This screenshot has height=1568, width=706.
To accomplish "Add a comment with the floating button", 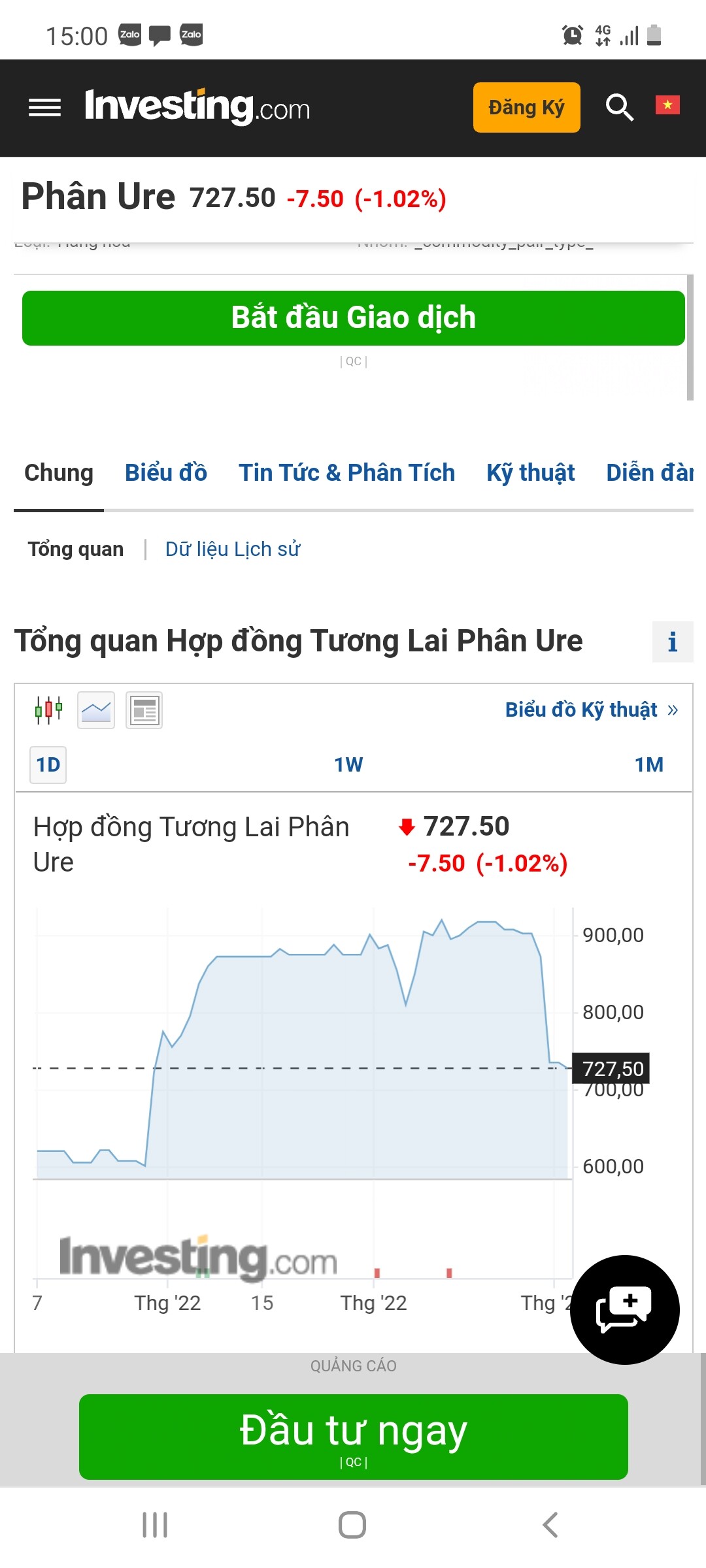I will click(624, 1310).
